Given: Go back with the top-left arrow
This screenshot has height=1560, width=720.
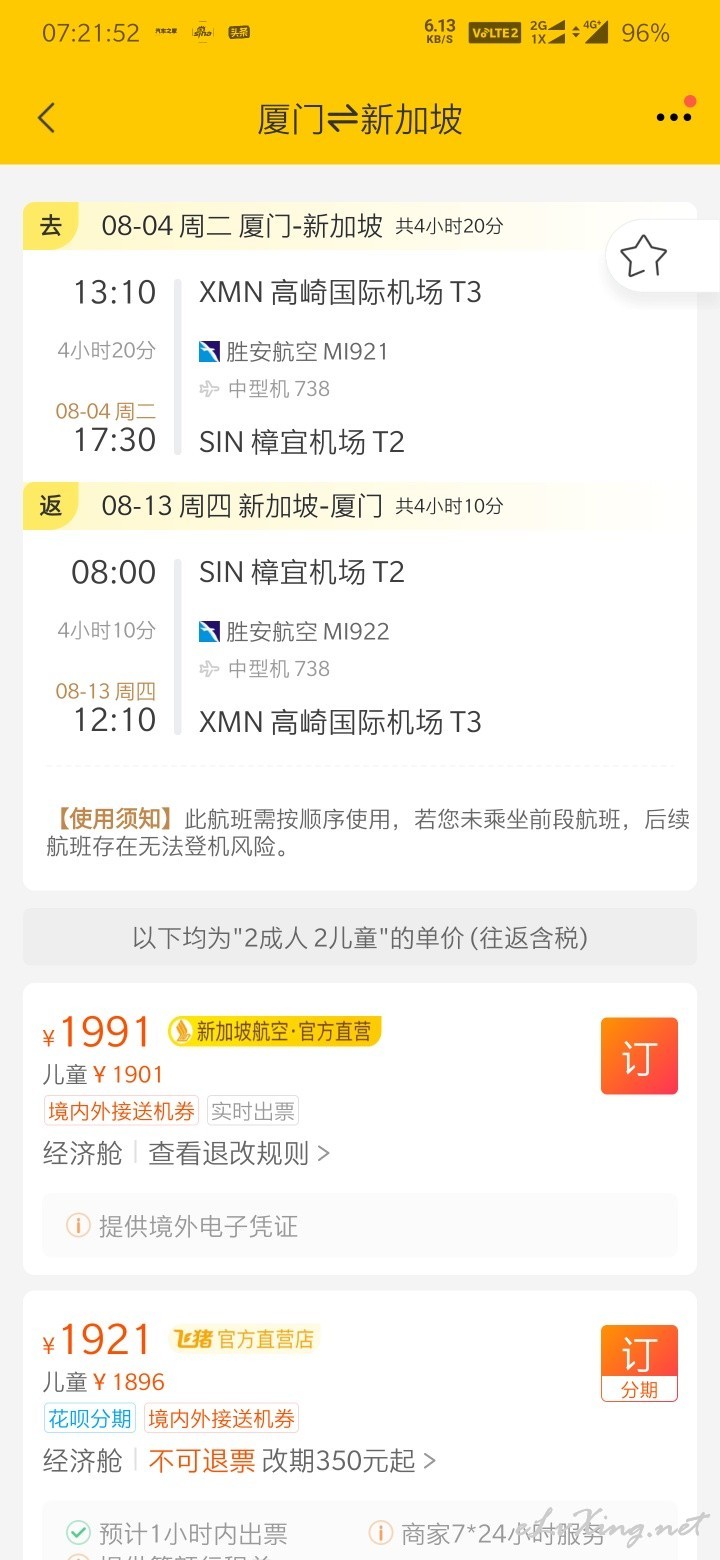Looking at the screenshot, I should click(x=46, y=118).
